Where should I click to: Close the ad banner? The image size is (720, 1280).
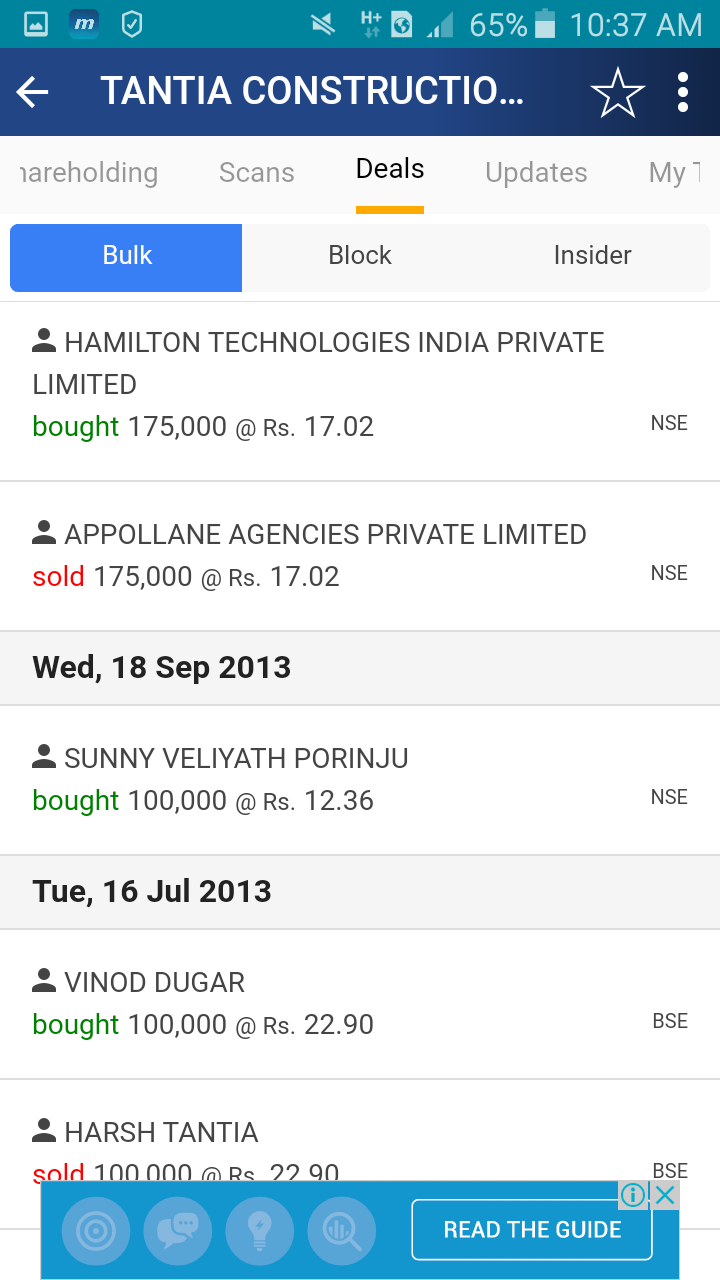pyautogui.click(x=665, y=1194)
